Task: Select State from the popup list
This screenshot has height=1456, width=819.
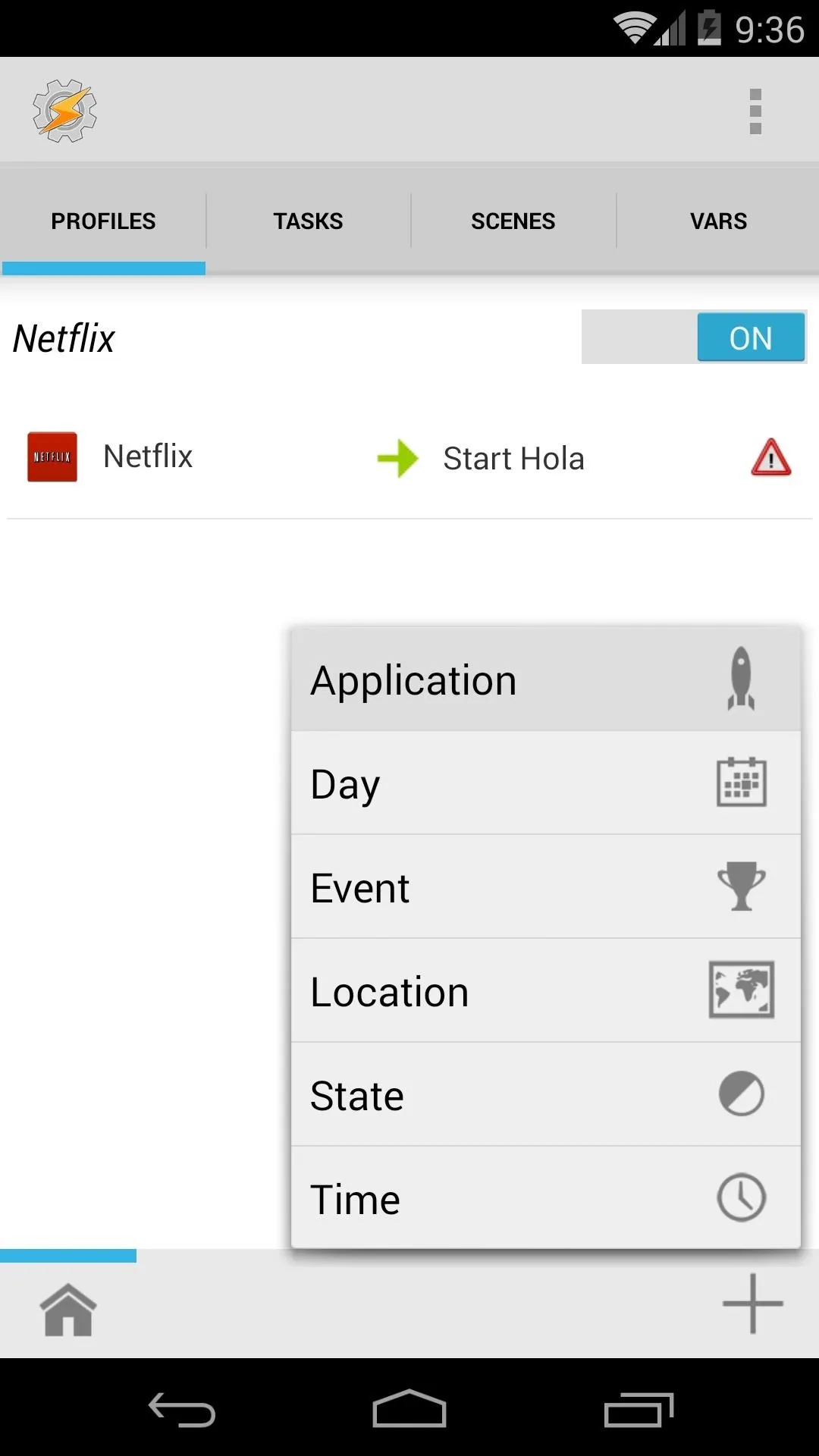Action: pyautogui.click(x=546, y=1095)
